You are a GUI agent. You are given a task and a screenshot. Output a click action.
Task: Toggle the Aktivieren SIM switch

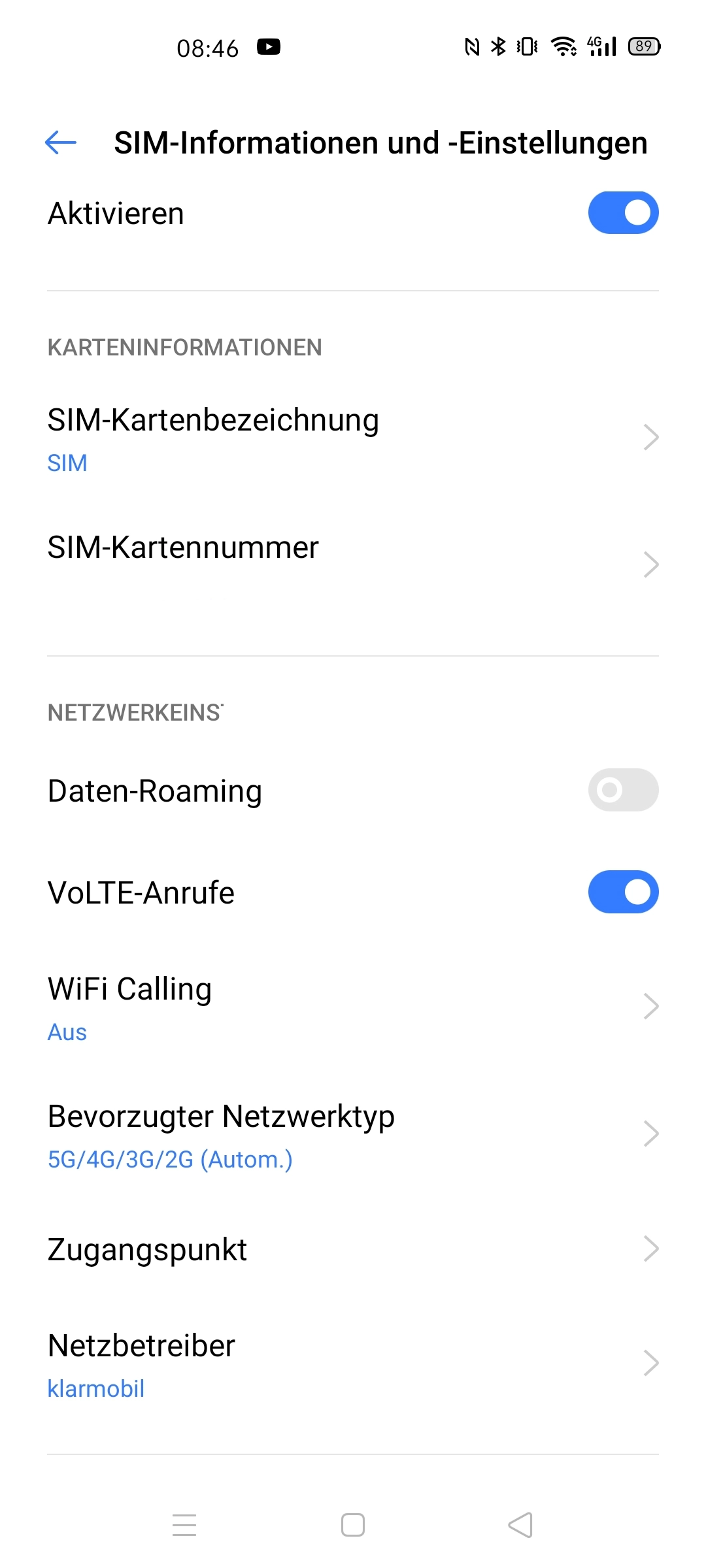coord(622,213)
